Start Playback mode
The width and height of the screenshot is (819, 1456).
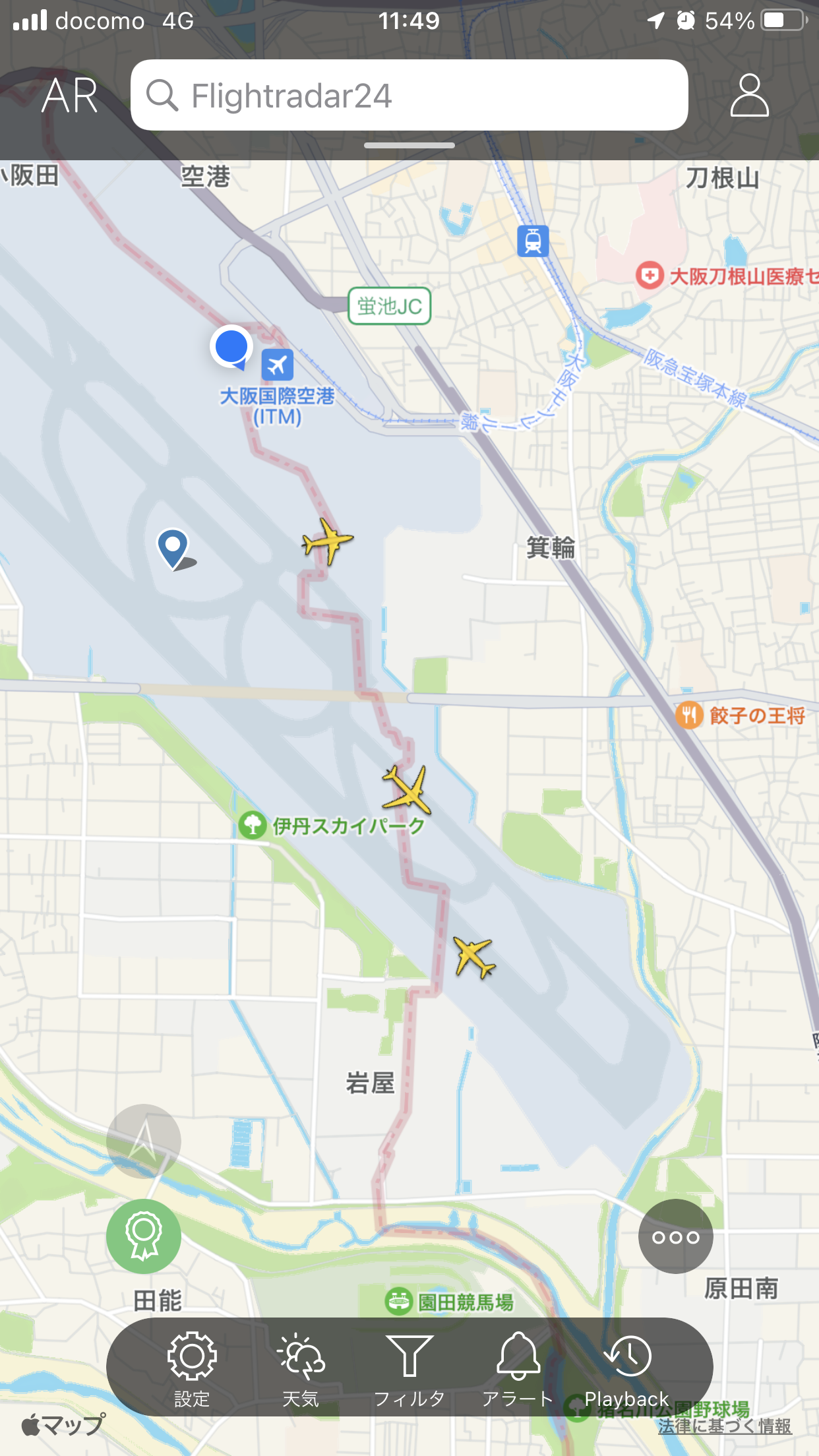pos(627,1369)
